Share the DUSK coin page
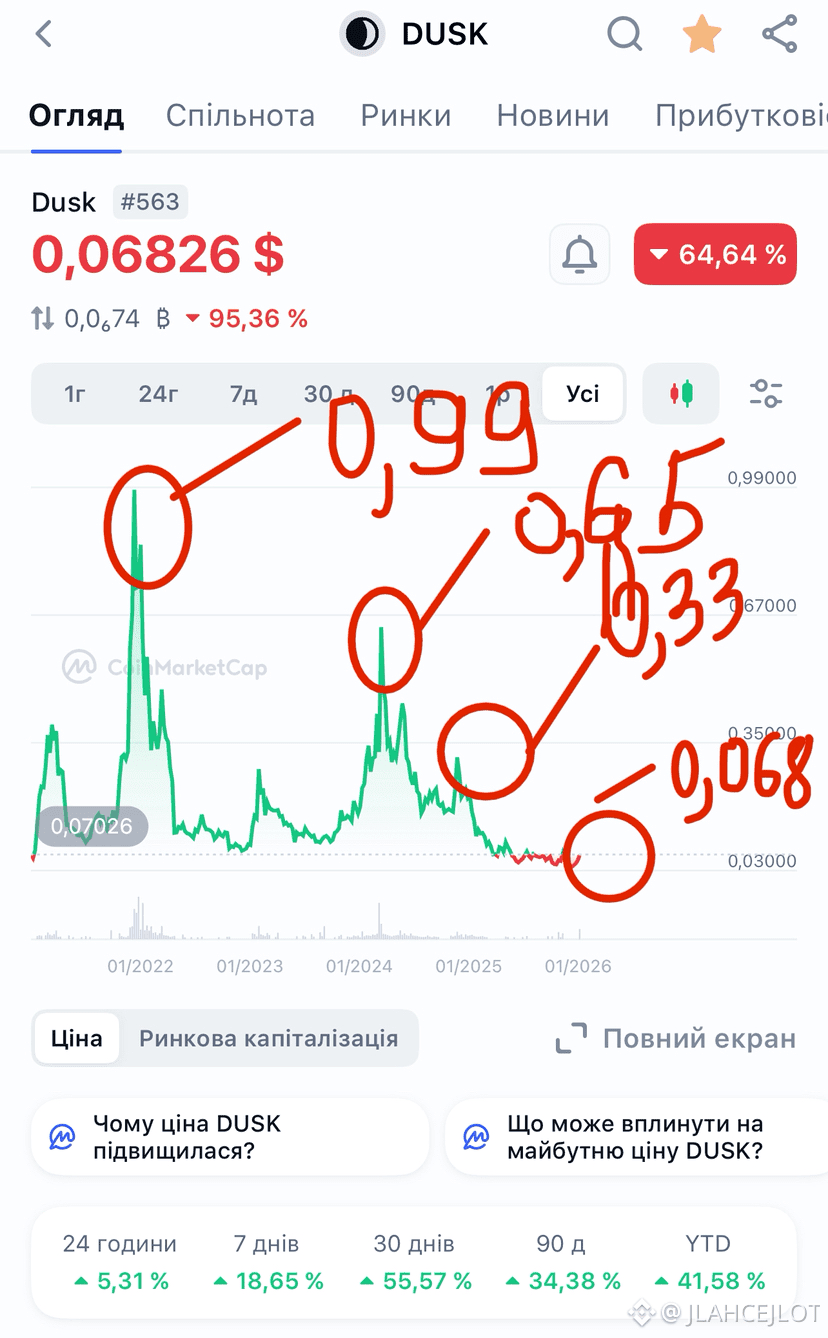 (x=779, y=34)
